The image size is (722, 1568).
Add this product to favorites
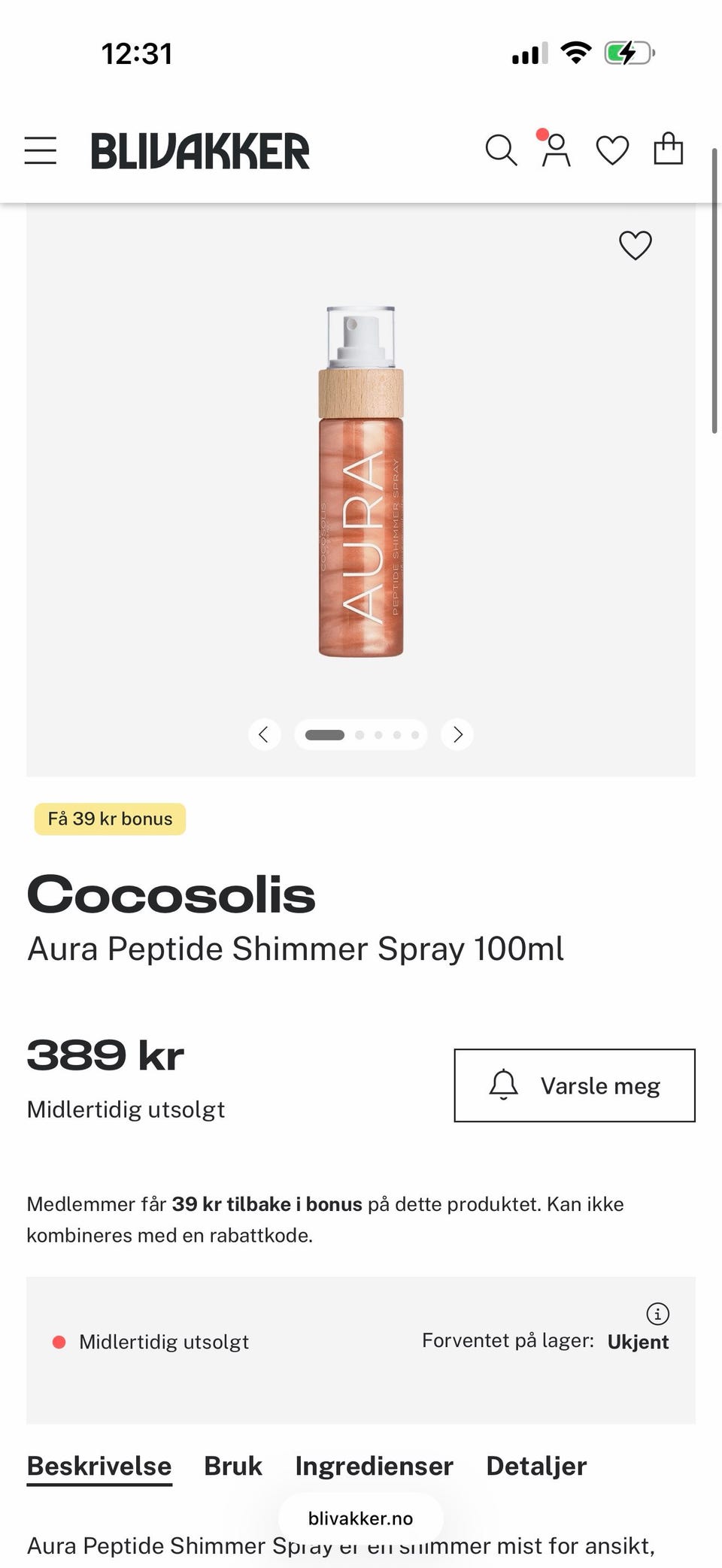coord(636,245)
